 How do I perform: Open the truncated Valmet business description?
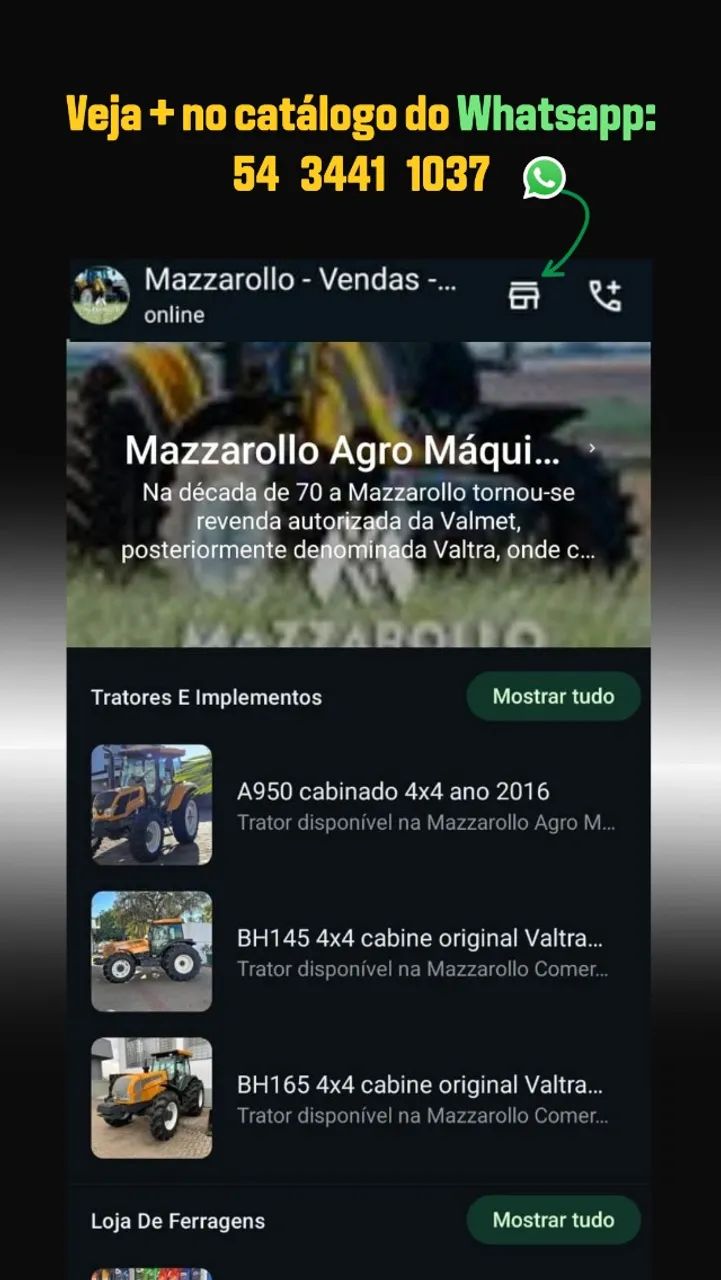pyautogui.click(x=360, y=521)
